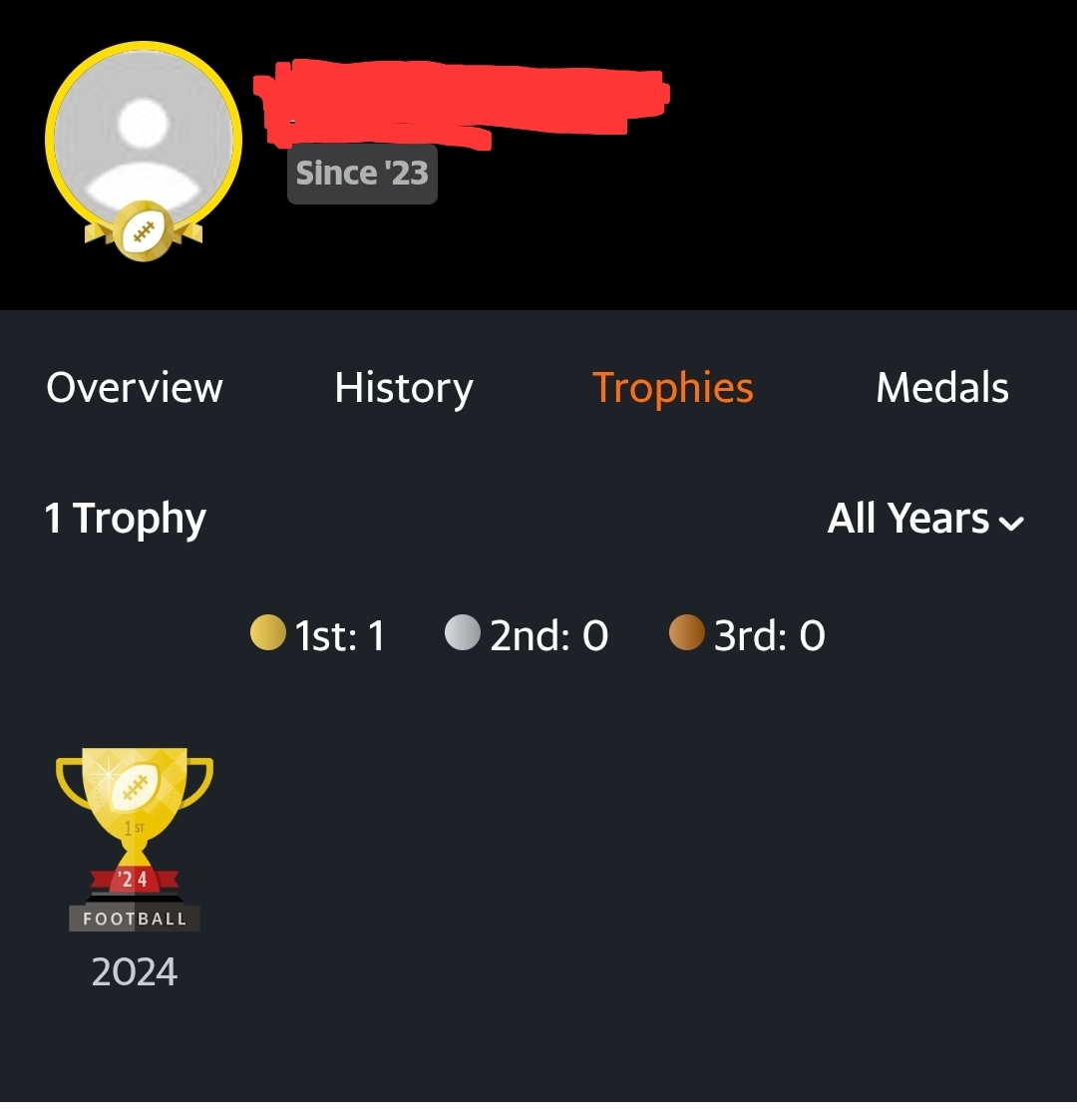Open the History tab
Image resolution: width=1077 pixels, height=1120 pixels.
[x=404, y=388]
